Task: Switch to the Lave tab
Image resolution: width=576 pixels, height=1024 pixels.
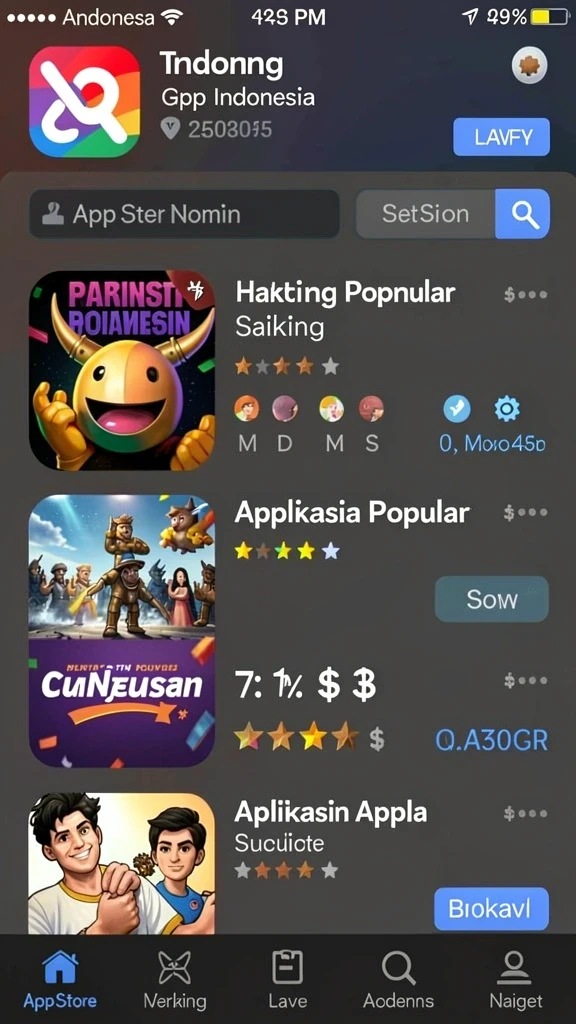Action: coord(287,980)
